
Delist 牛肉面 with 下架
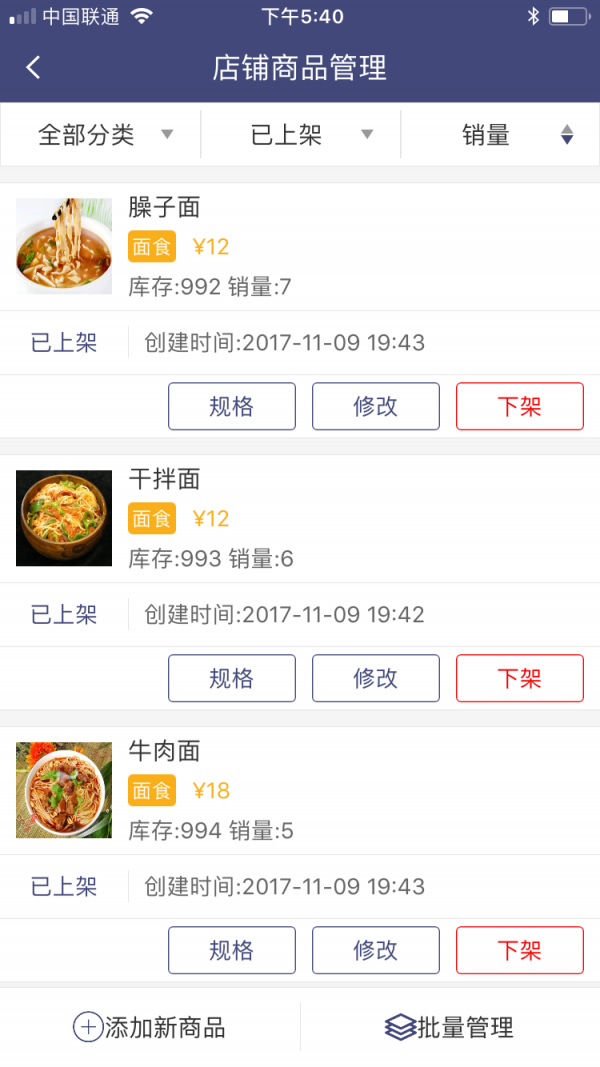[x=520, y=950]
